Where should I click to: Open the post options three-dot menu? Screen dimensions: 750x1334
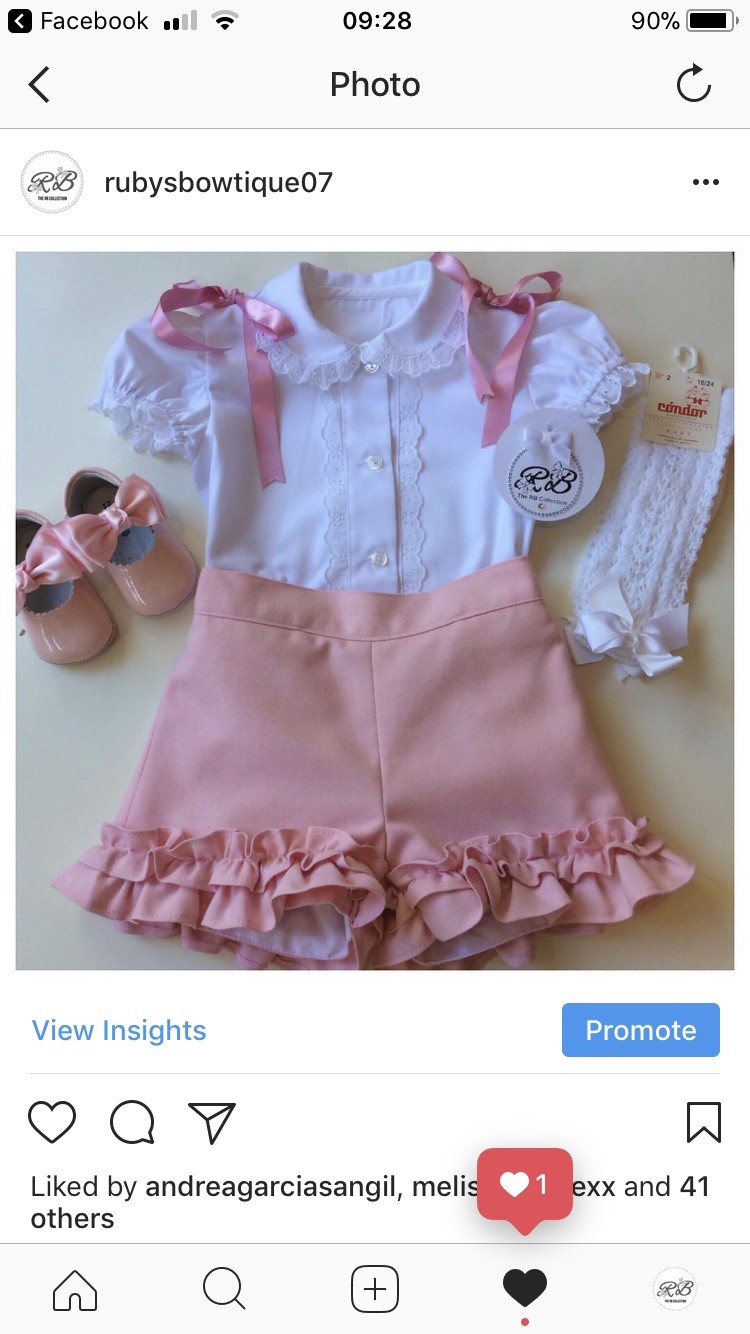tap(705, 182)
